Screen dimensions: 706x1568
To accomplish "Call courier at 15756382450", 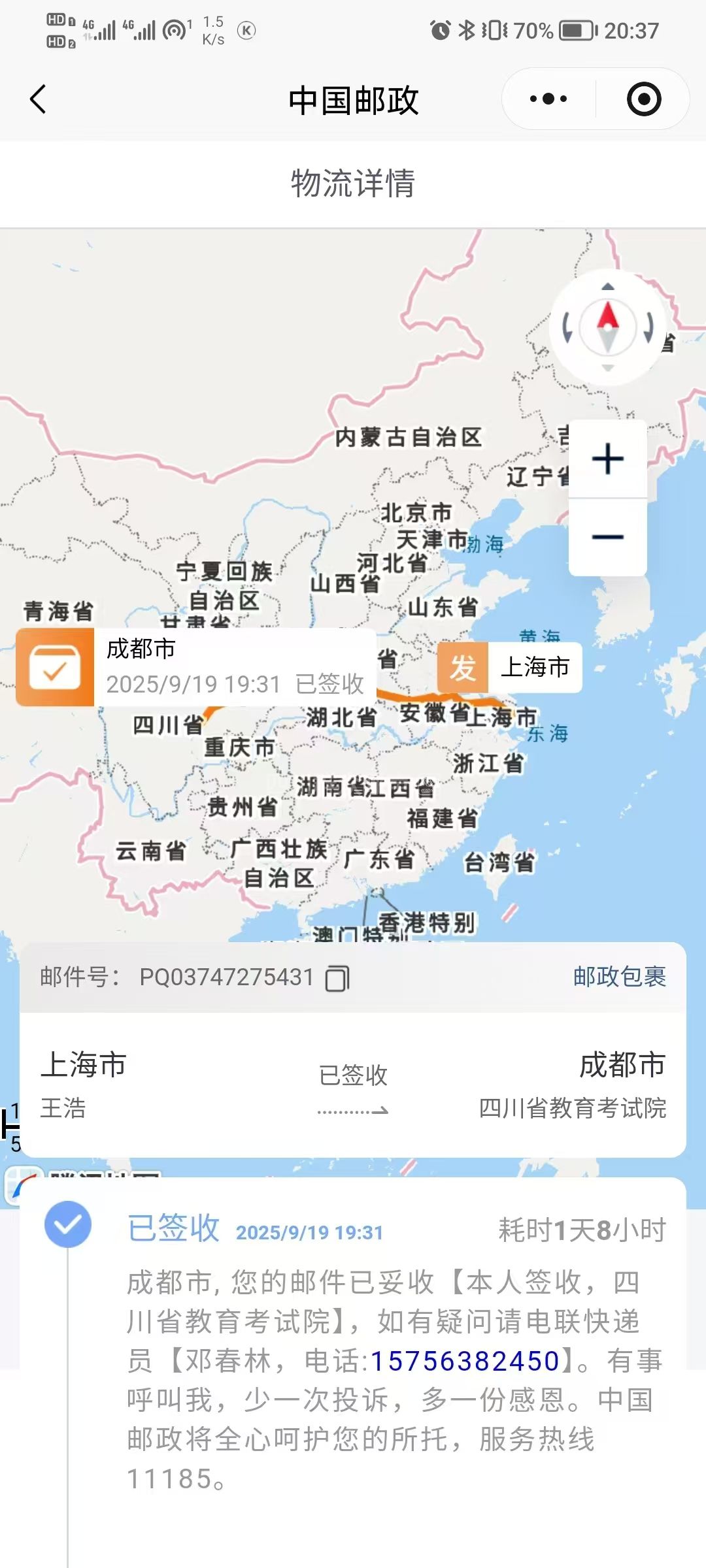I will [465, 1361].
